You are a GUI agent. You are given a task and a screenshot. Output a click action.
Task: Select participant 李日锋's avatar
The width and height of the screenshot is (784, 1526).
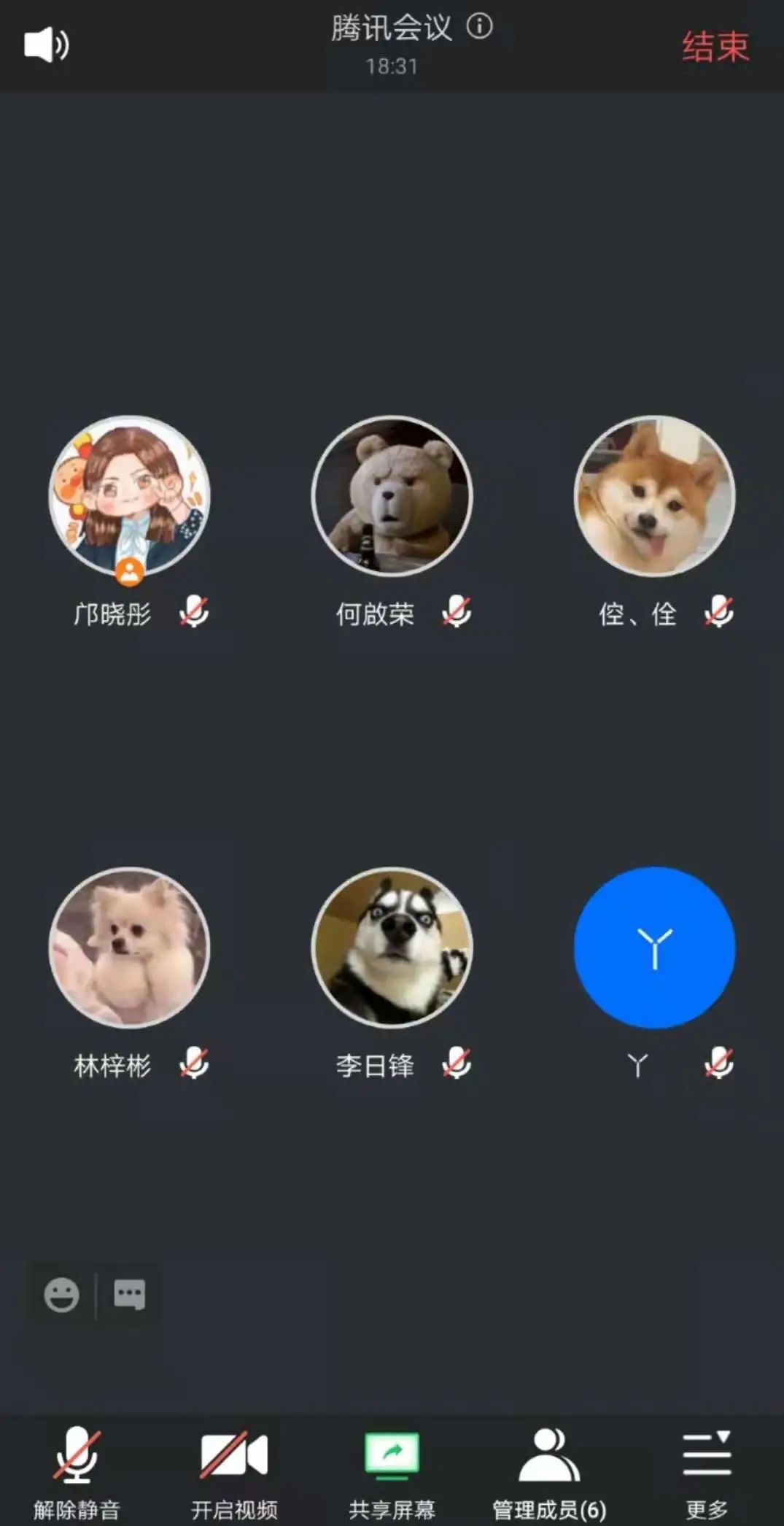click(392, 948)
